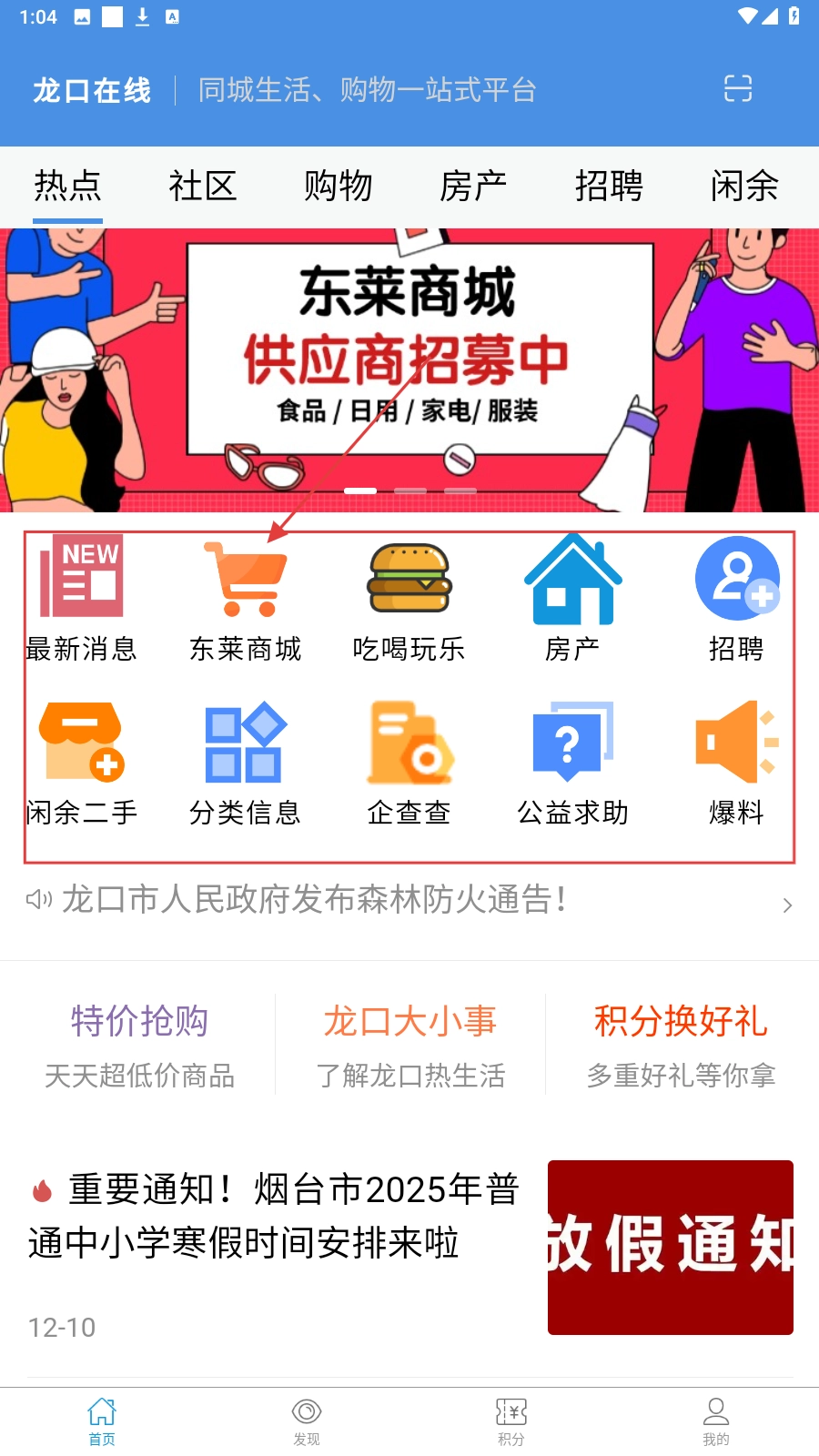Open the 闲余 tab
The image size is (819, 1456).
tap(743, 187)
